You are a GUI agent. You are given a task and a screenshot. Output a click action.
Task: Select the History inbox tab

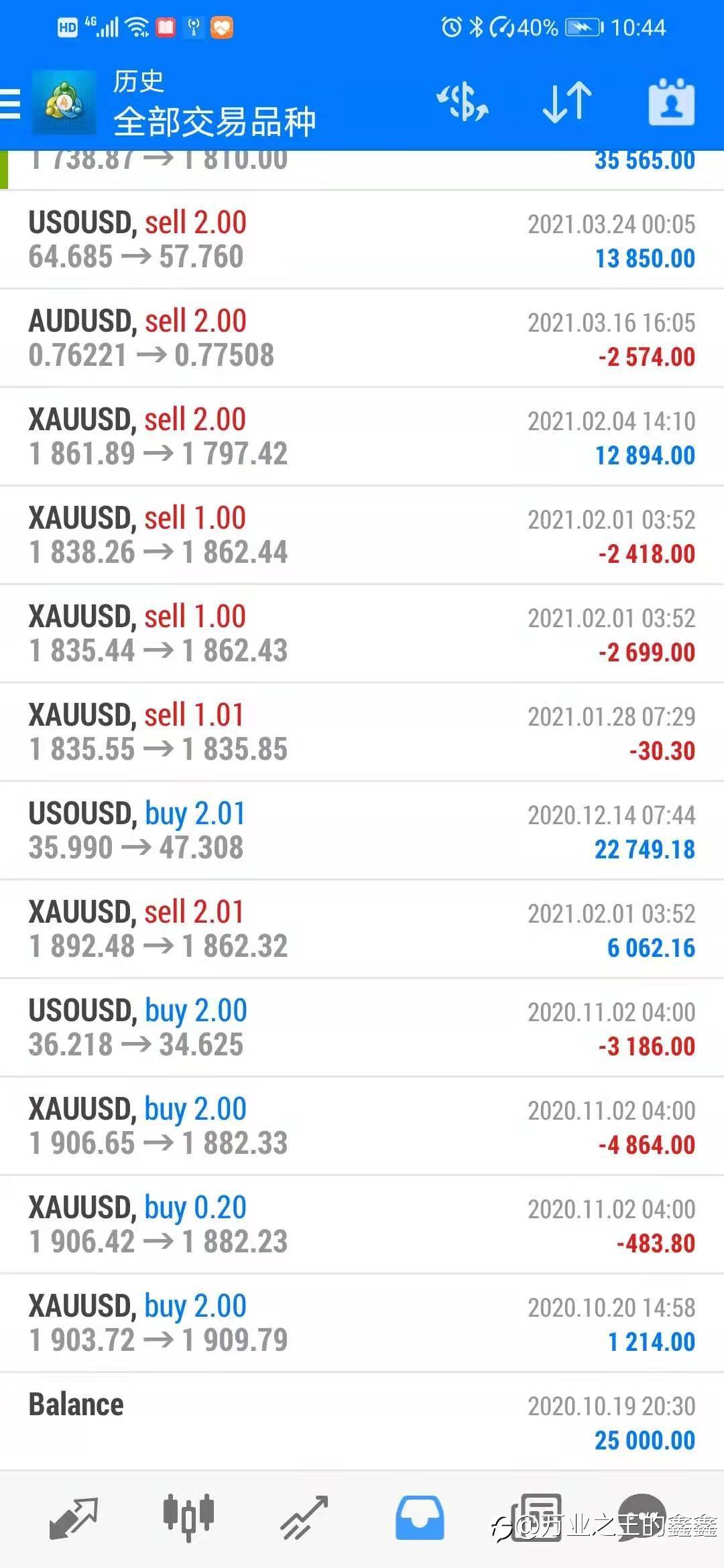420,1518
